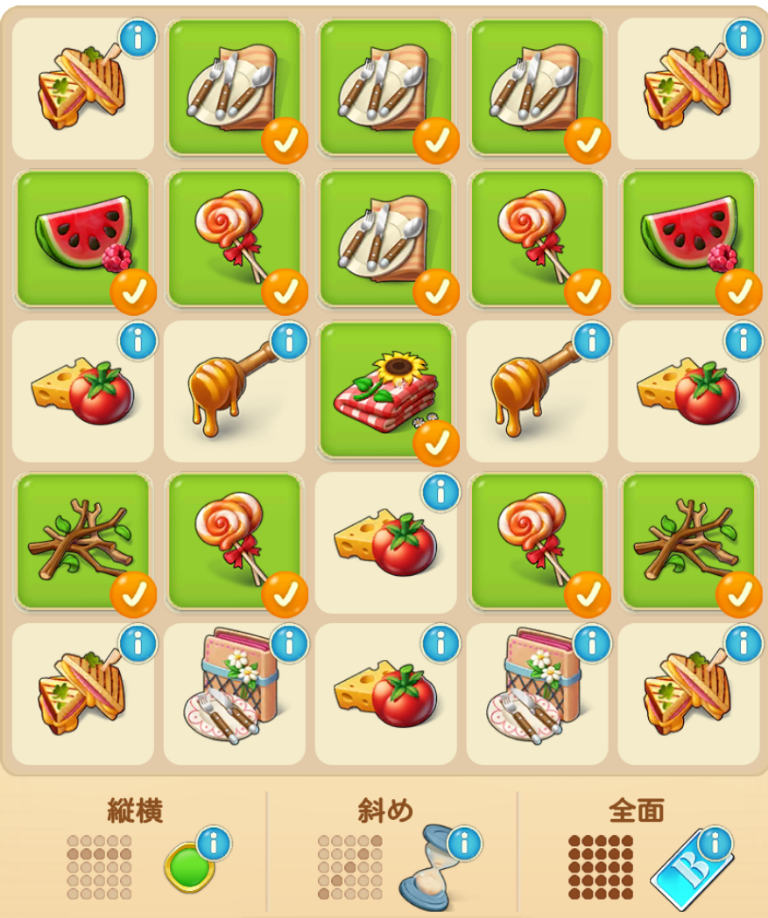The height and width of the screenshot is (918, 768).
Task: Open info for the 縦横 reward
Action: pyautogui.click(x=212, y=844)
